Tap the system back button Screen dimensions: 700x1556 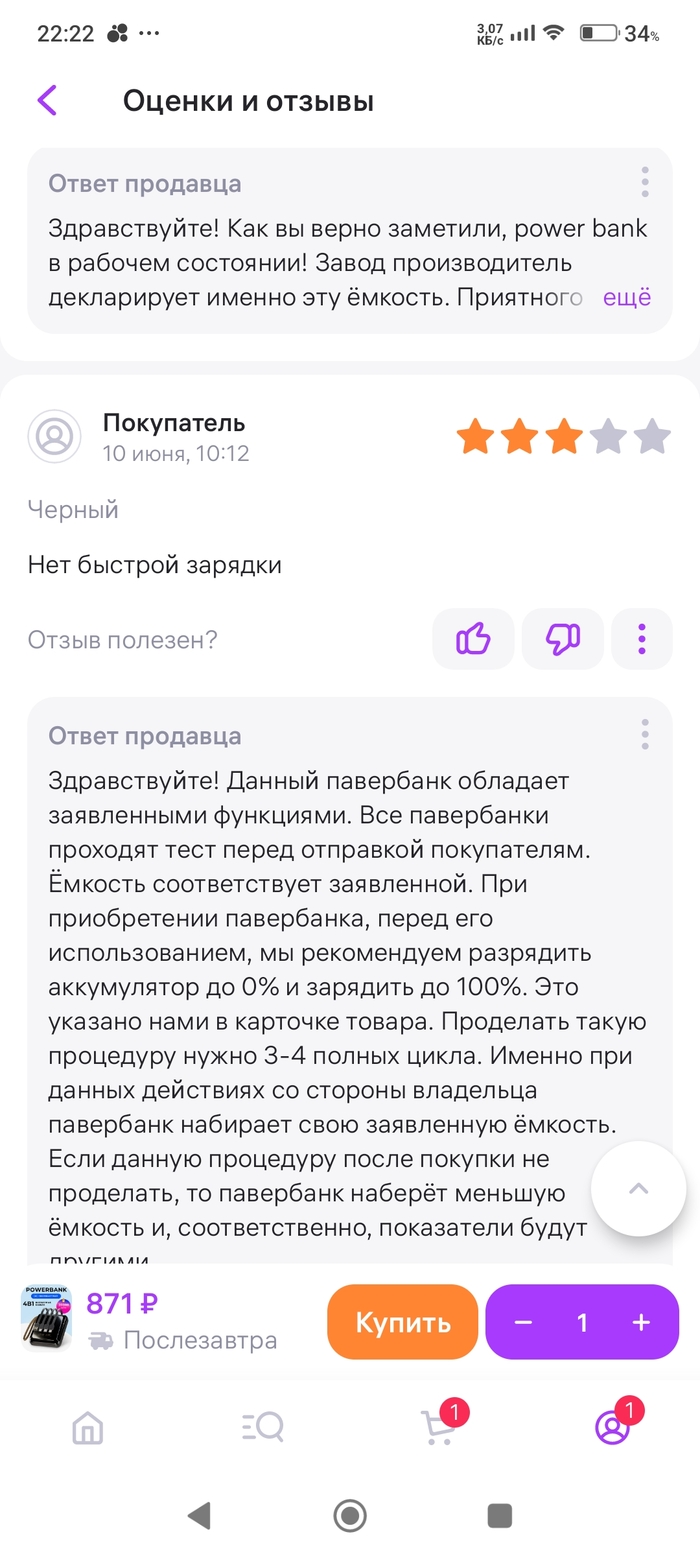point(199,1516)
